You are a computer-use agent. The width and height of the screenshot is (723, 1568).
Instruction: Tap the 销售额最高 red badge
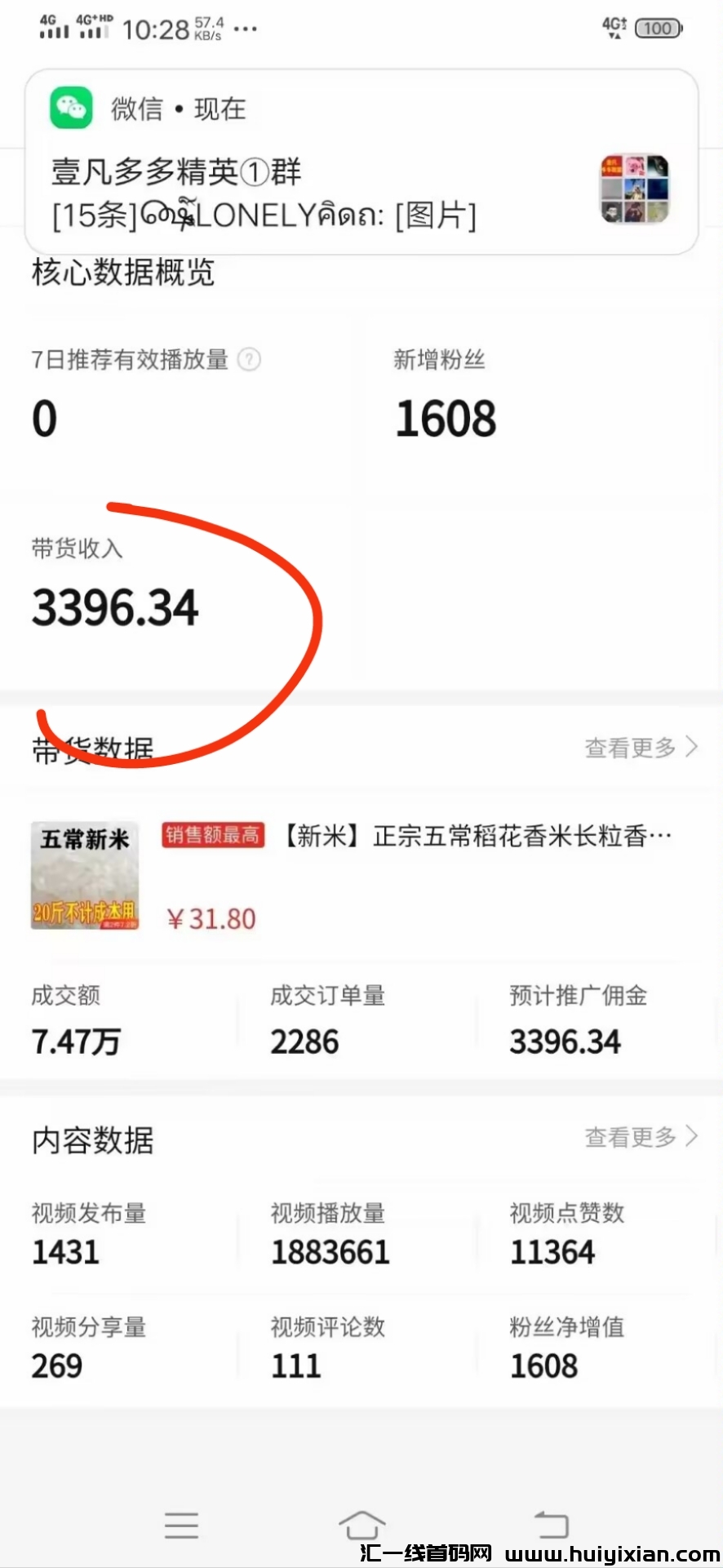[212, 837]
